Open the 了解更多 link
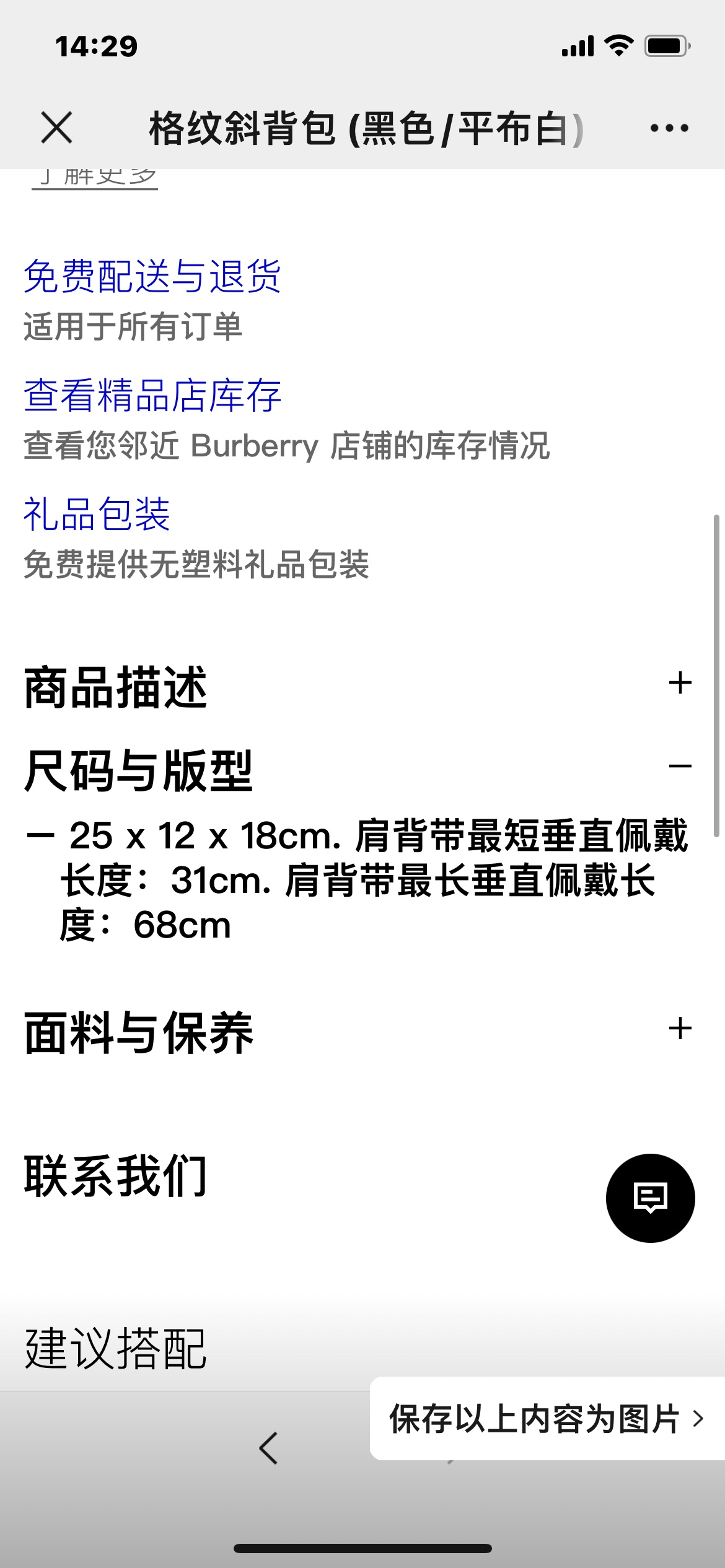The height and width of the screenshot is (1568, 725). (95, 178)
